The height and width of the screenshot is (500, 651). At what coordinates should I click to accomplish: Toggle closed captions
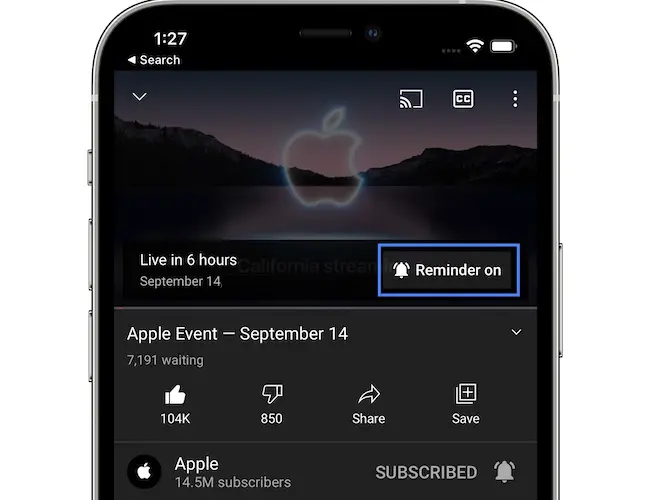463,98
